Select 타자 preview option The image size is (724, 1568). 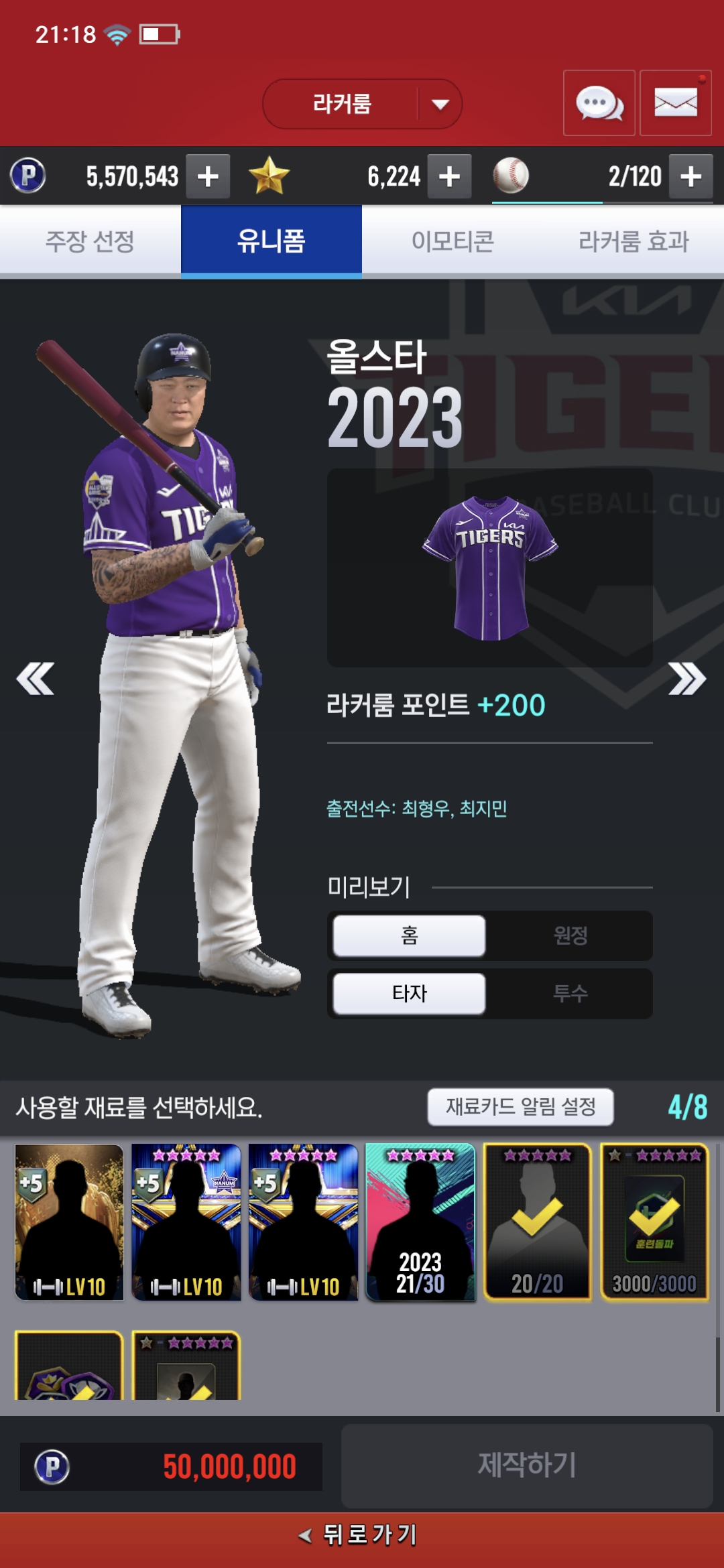[x=409, y=993]
